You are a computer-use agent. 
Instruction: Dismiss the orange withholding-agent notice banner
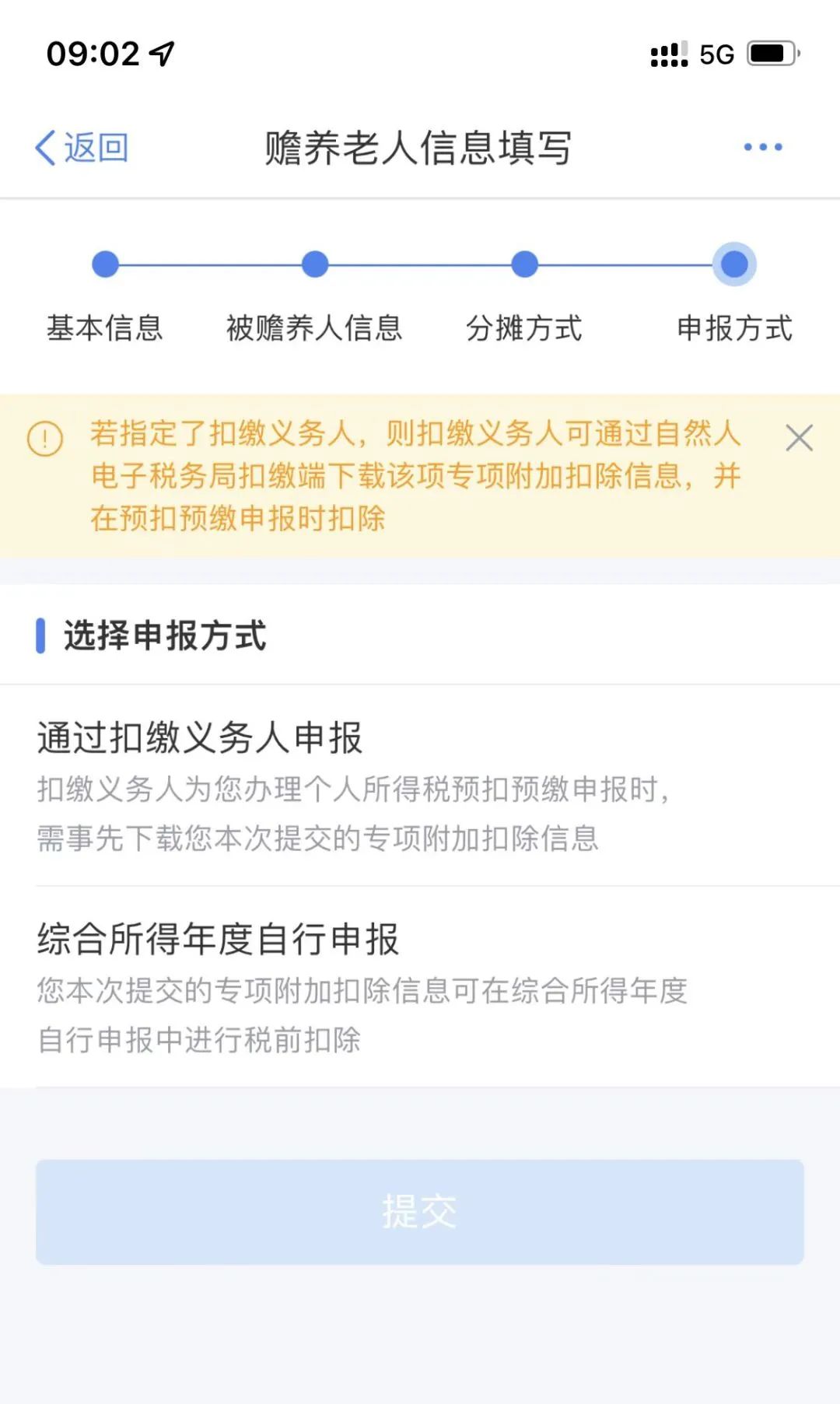799,438
